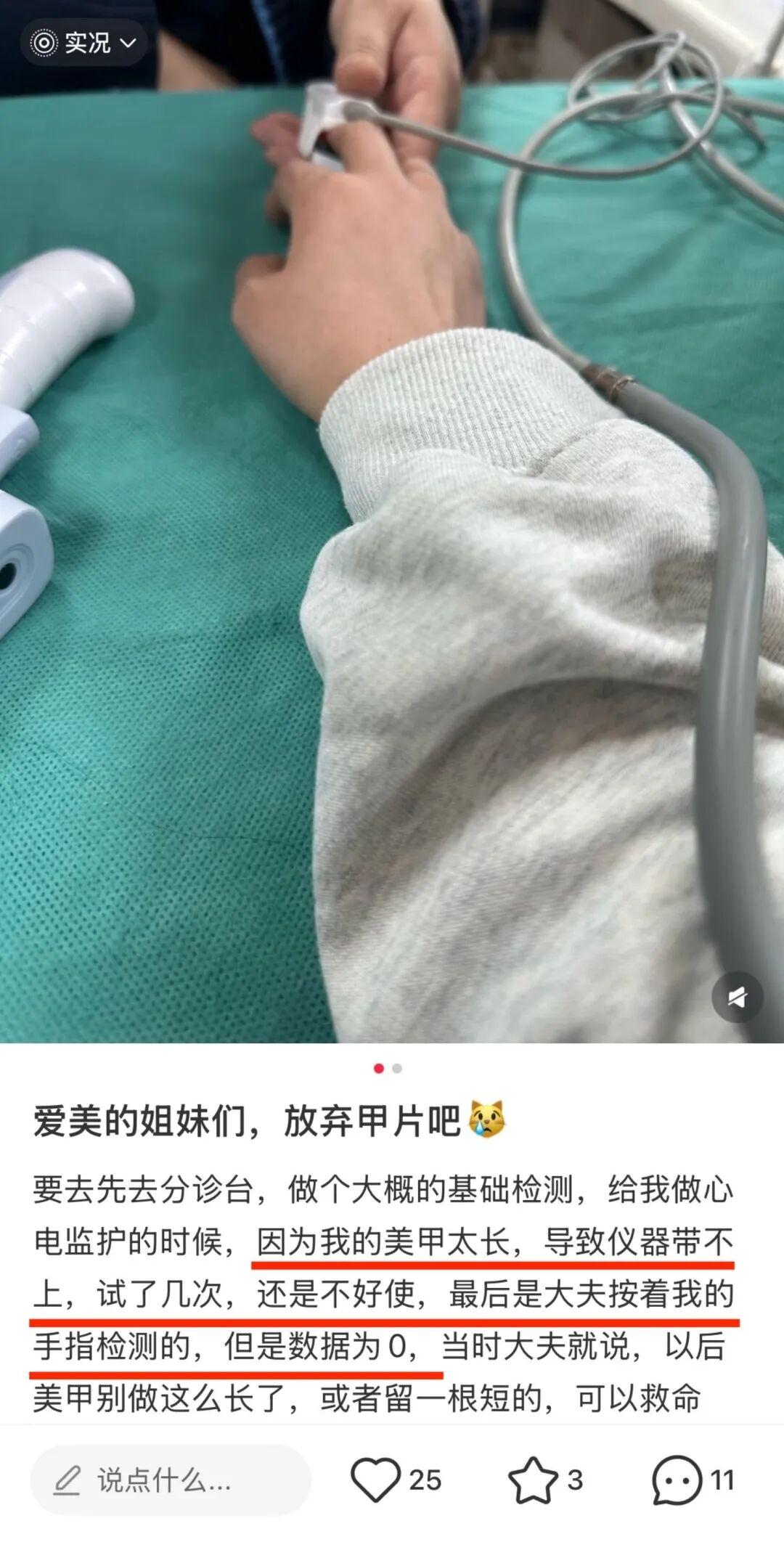The height and width of the screenshot is (1566, 784).
Task: Like this post with the heart
Action: coord(375,1480)
